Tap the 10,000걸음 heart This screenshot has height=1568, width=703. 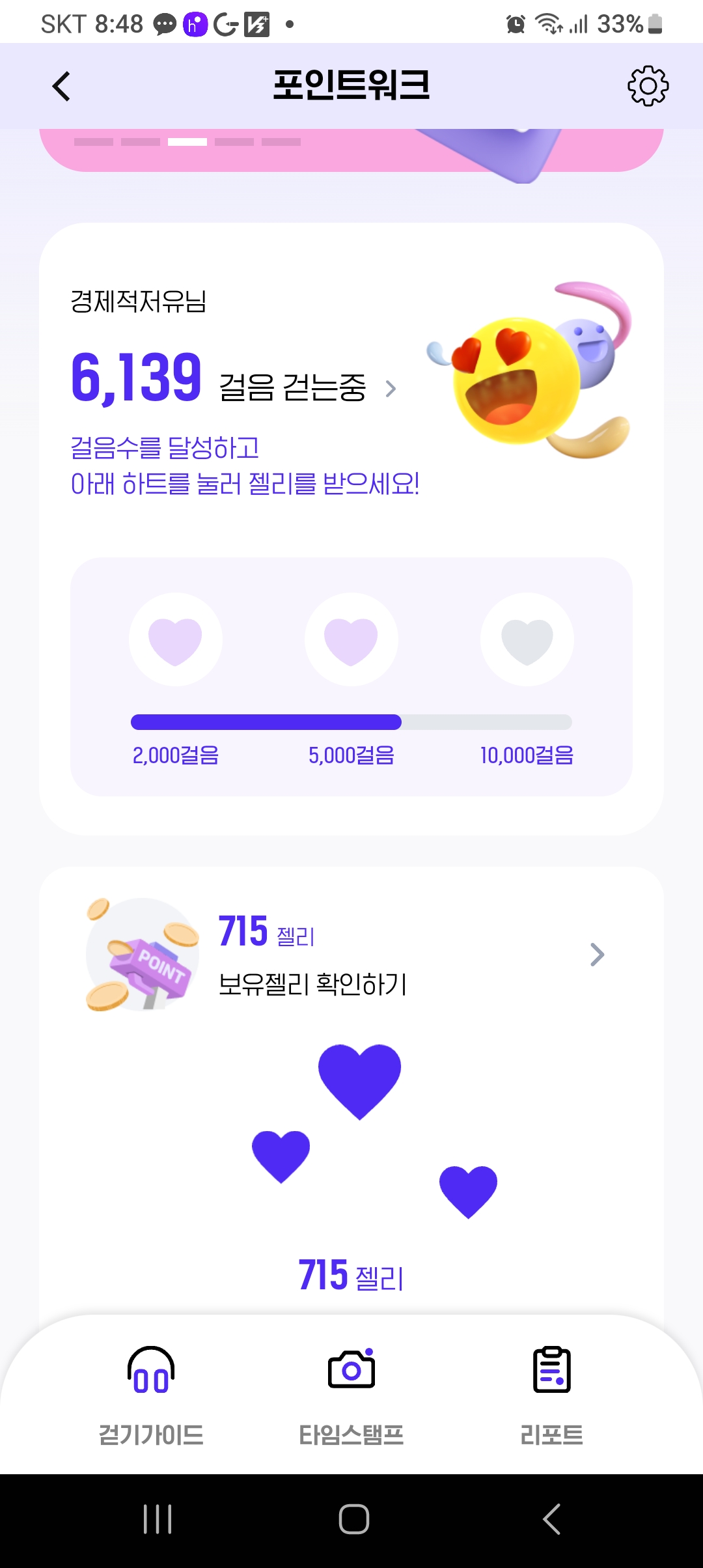[527, 639]
